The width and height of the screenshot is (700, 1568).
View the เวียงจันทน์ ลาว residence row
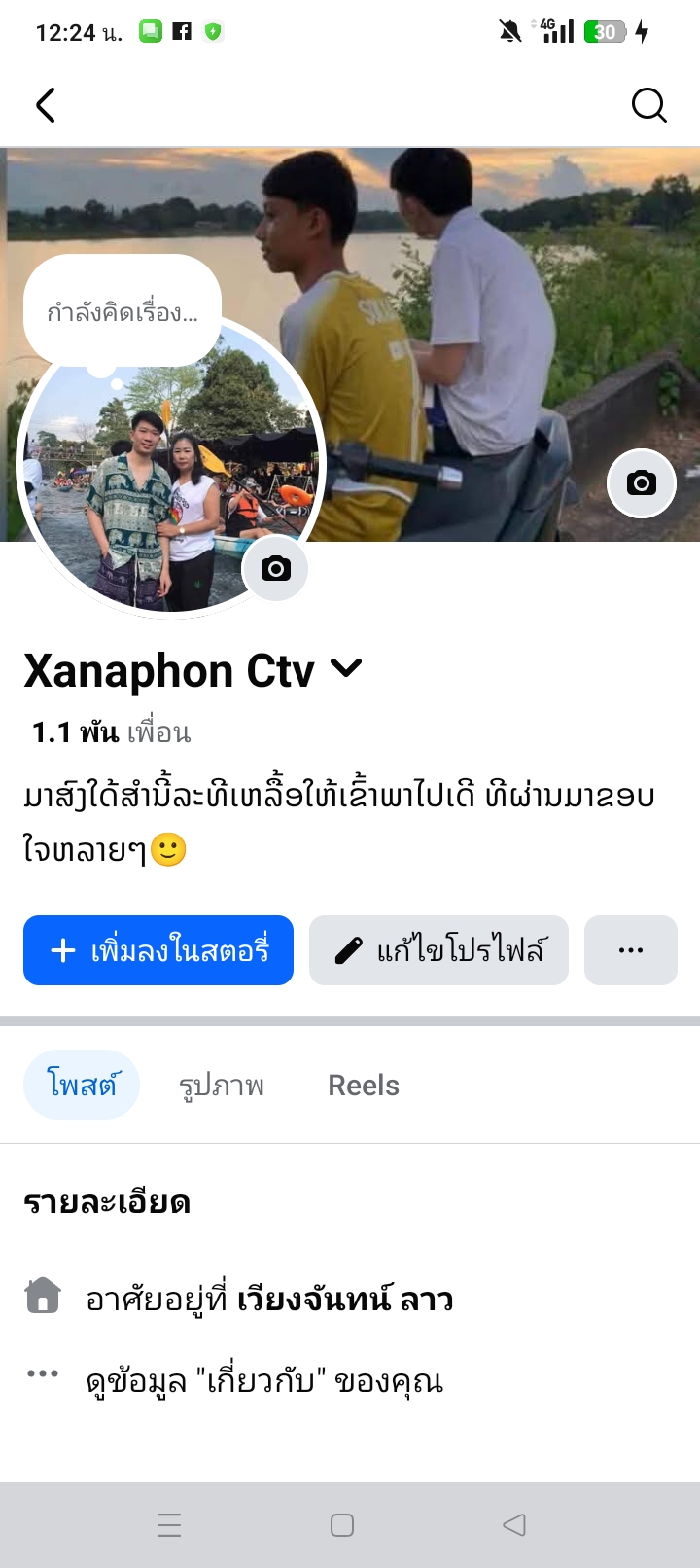pos(269,1300)
